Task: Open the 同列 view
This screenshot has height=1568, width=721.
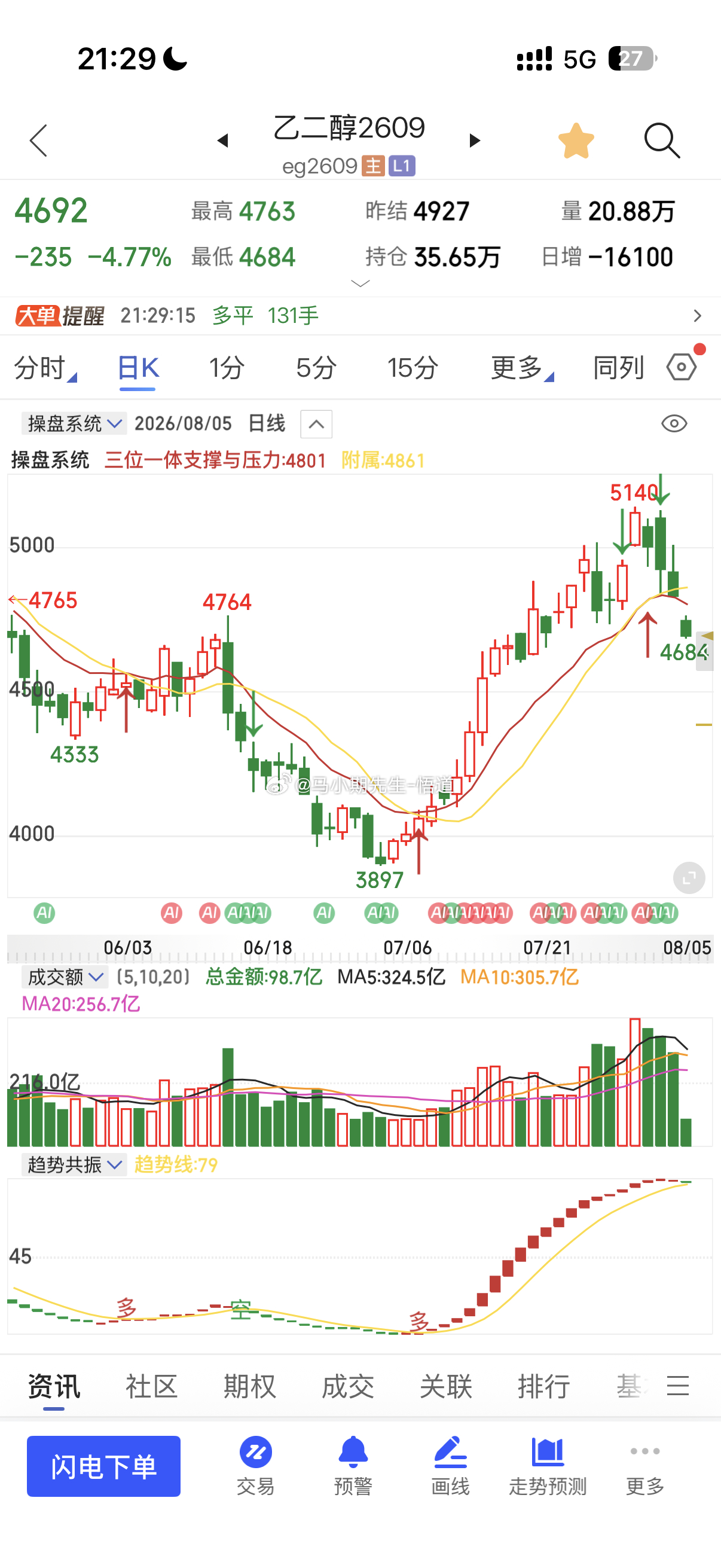Action: (618, 368)
